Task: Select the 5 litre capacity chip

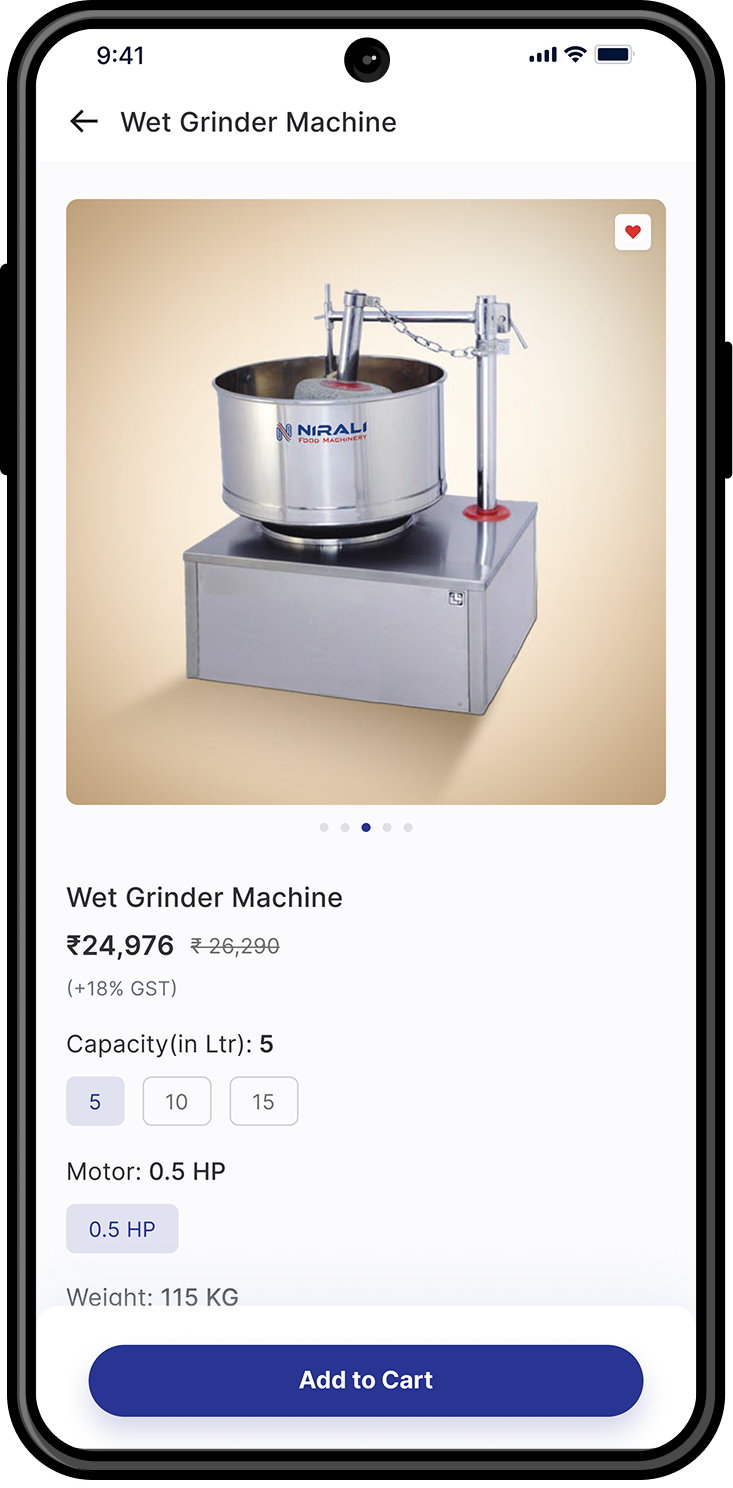Action: pos(95,1101)
